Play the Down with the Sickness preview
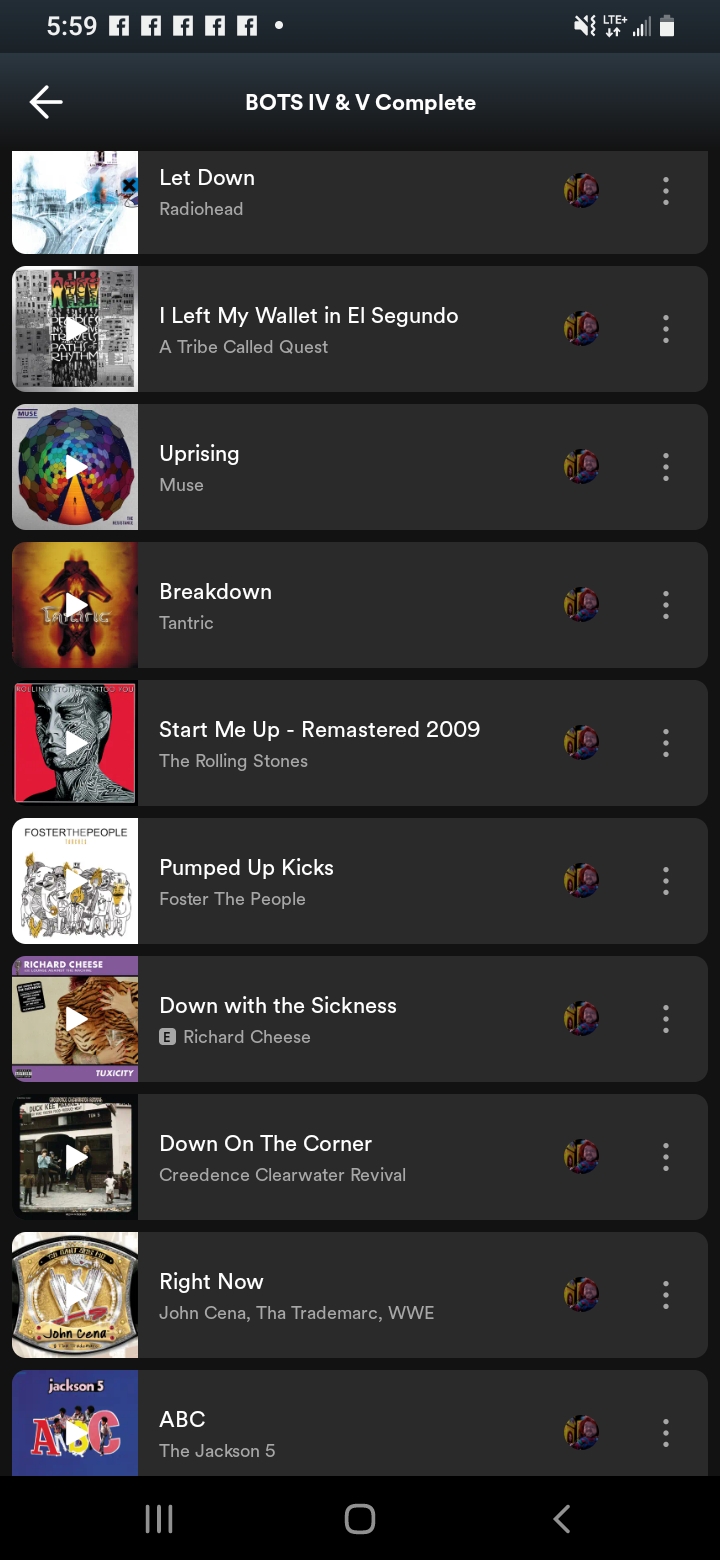Screen dimensions: 720x1560 pos(76,1019)
